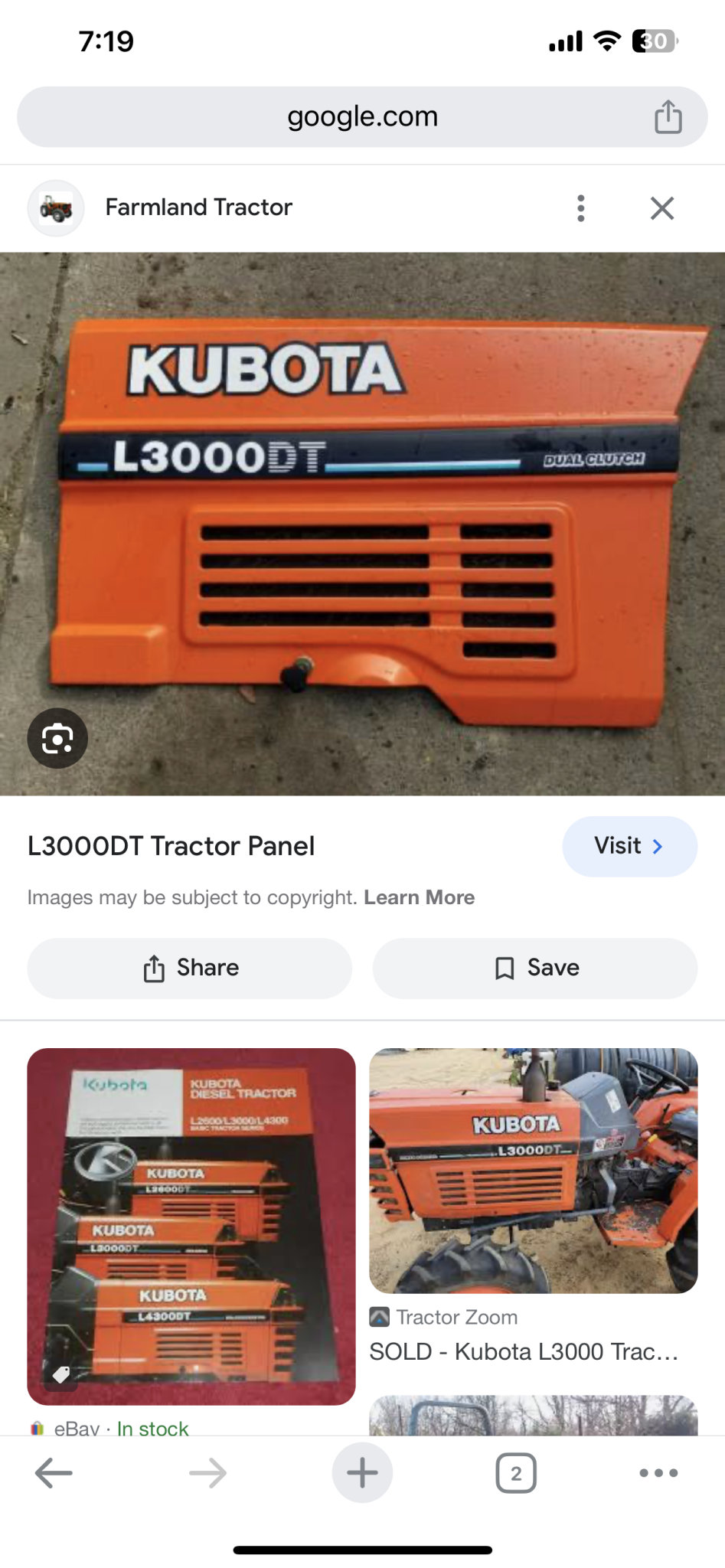Share the page from address bar

tap(668, 117)
